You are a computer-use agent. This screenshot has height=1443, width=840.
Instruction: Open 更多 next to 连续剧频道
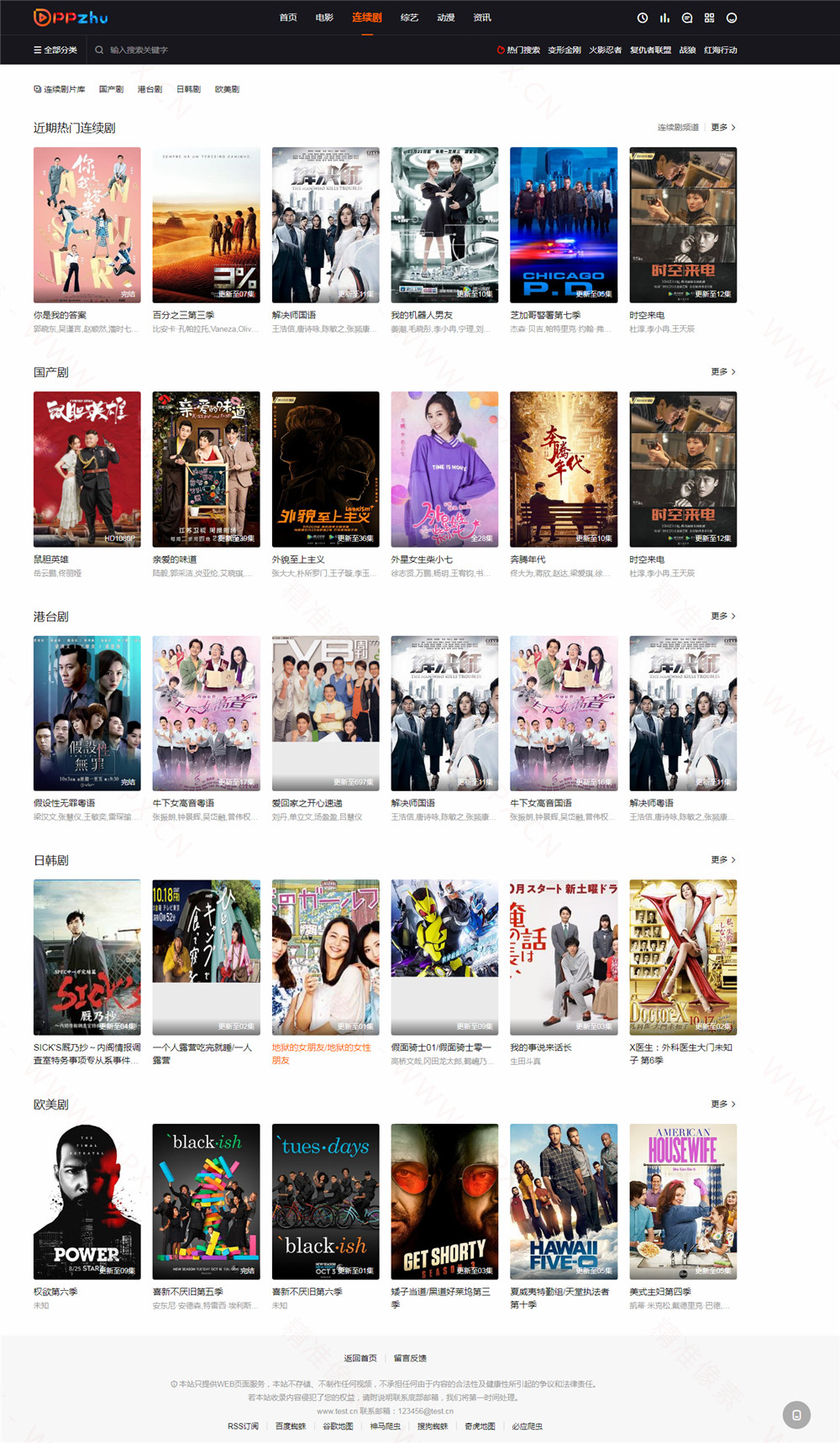[x=723, y=128]
